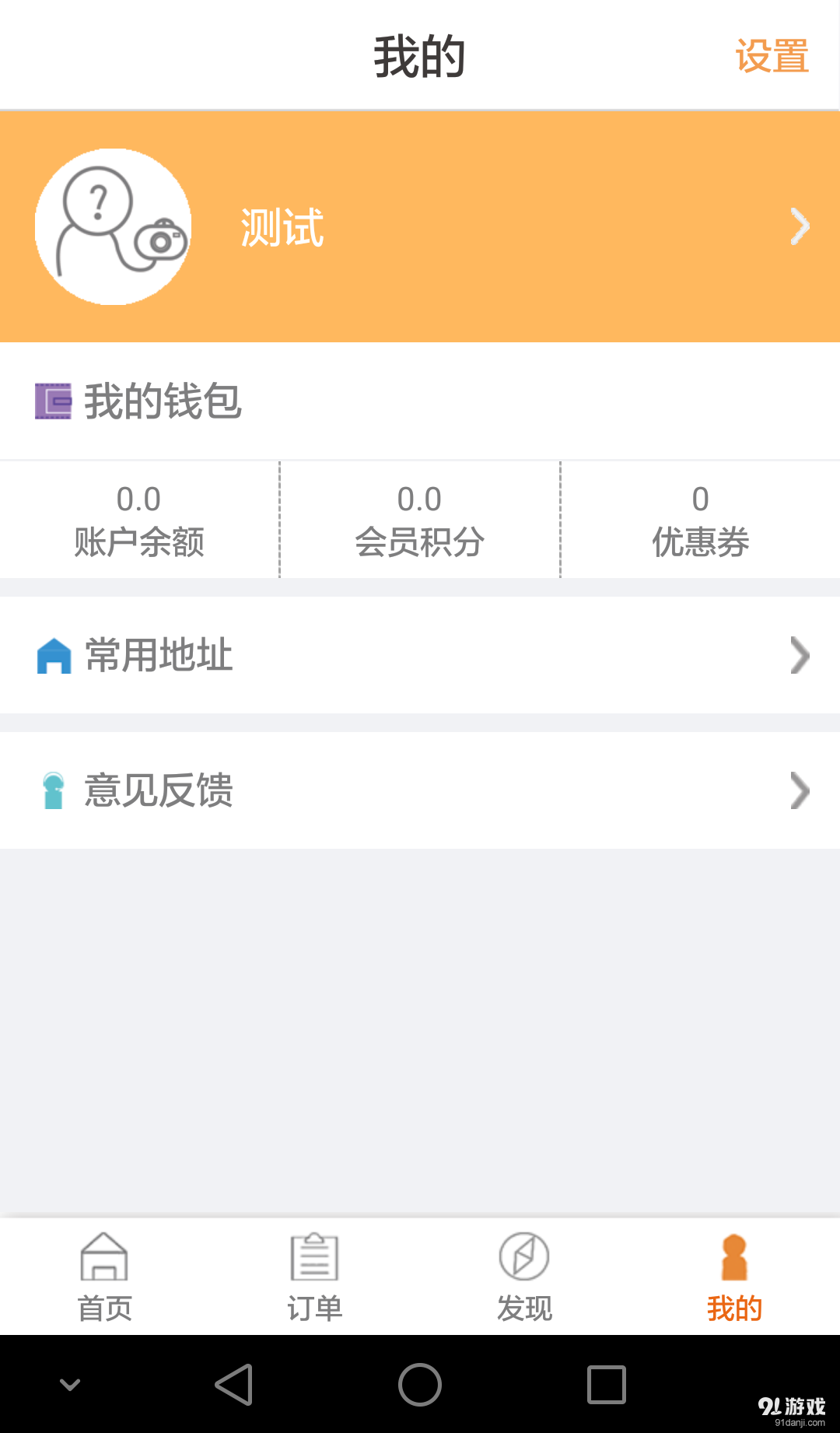
Task: Tap the Android back navigation button
Action: coord(235,1384)
